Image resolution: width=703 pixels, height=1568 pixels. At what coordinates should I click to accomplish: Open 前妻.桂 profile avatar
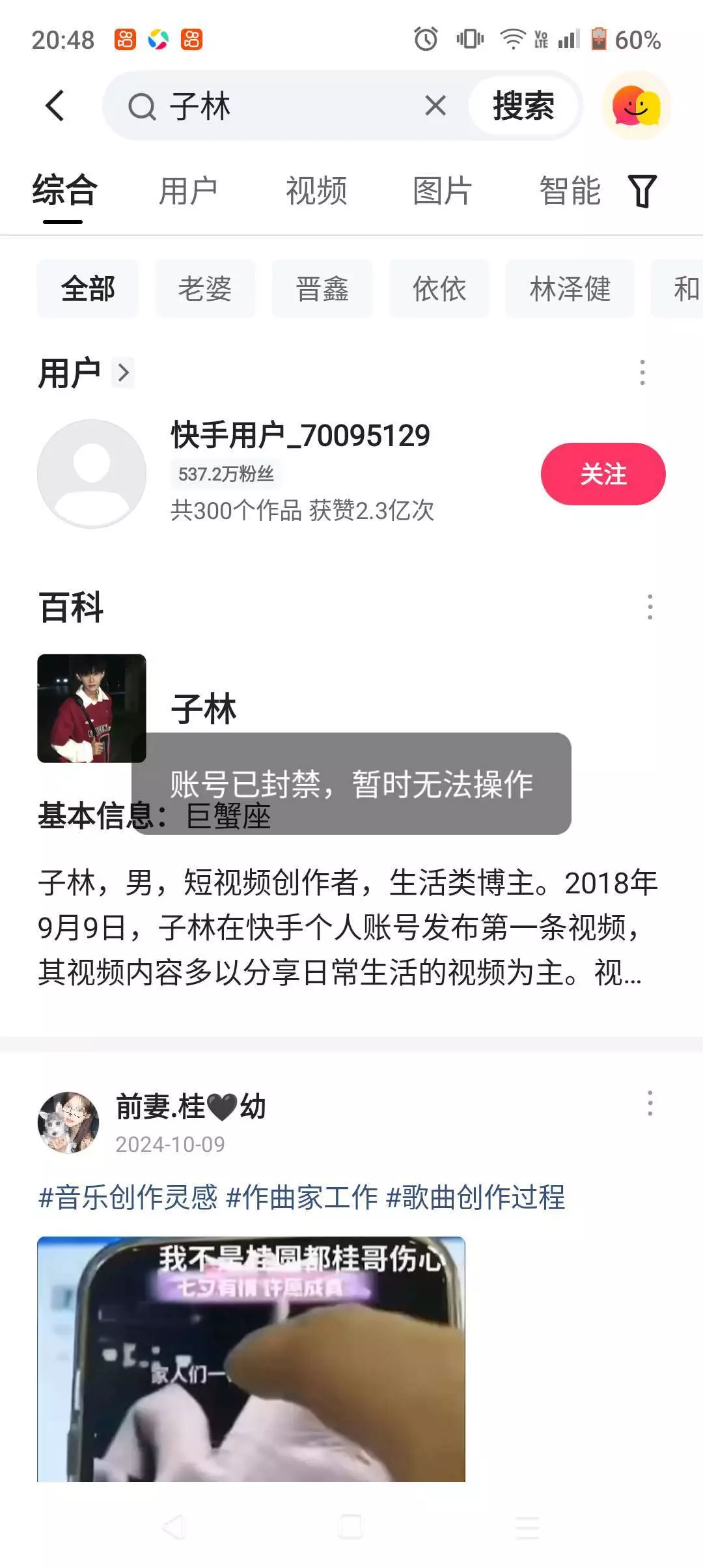point(68,1123)
